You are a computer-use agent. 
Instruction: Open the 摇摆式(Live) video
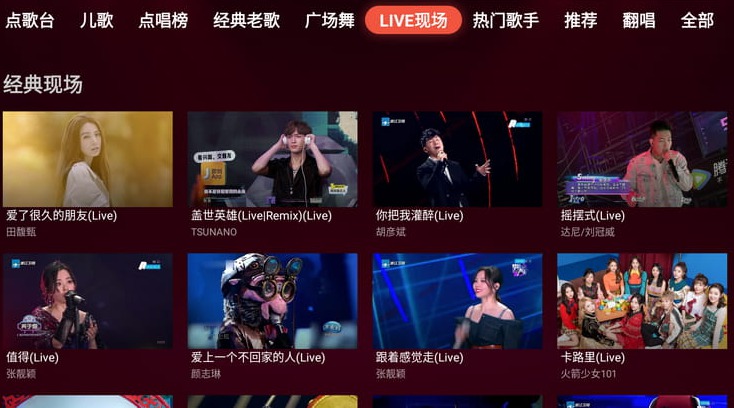coord(642,159)
